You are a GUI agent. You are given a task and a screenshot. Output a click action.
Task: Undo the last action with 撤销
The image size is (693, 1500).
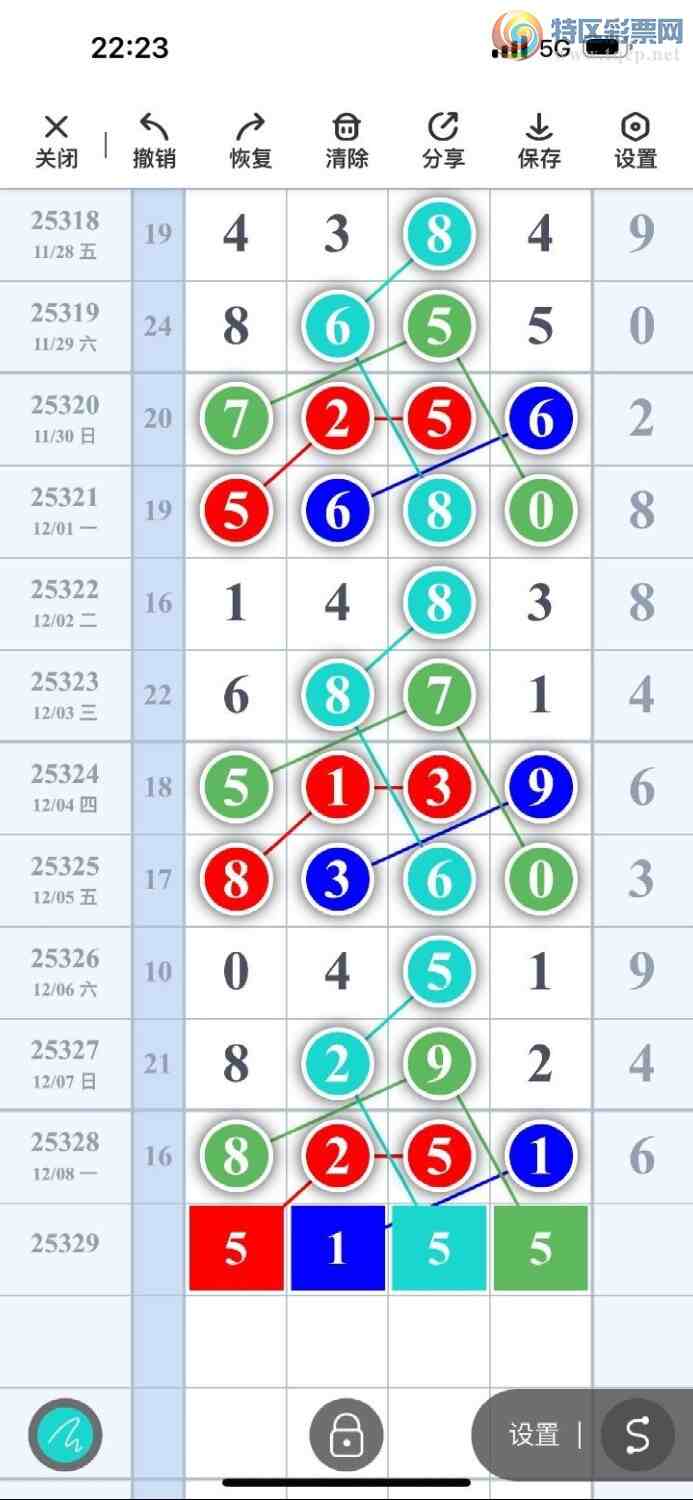[x=154, y=141]
